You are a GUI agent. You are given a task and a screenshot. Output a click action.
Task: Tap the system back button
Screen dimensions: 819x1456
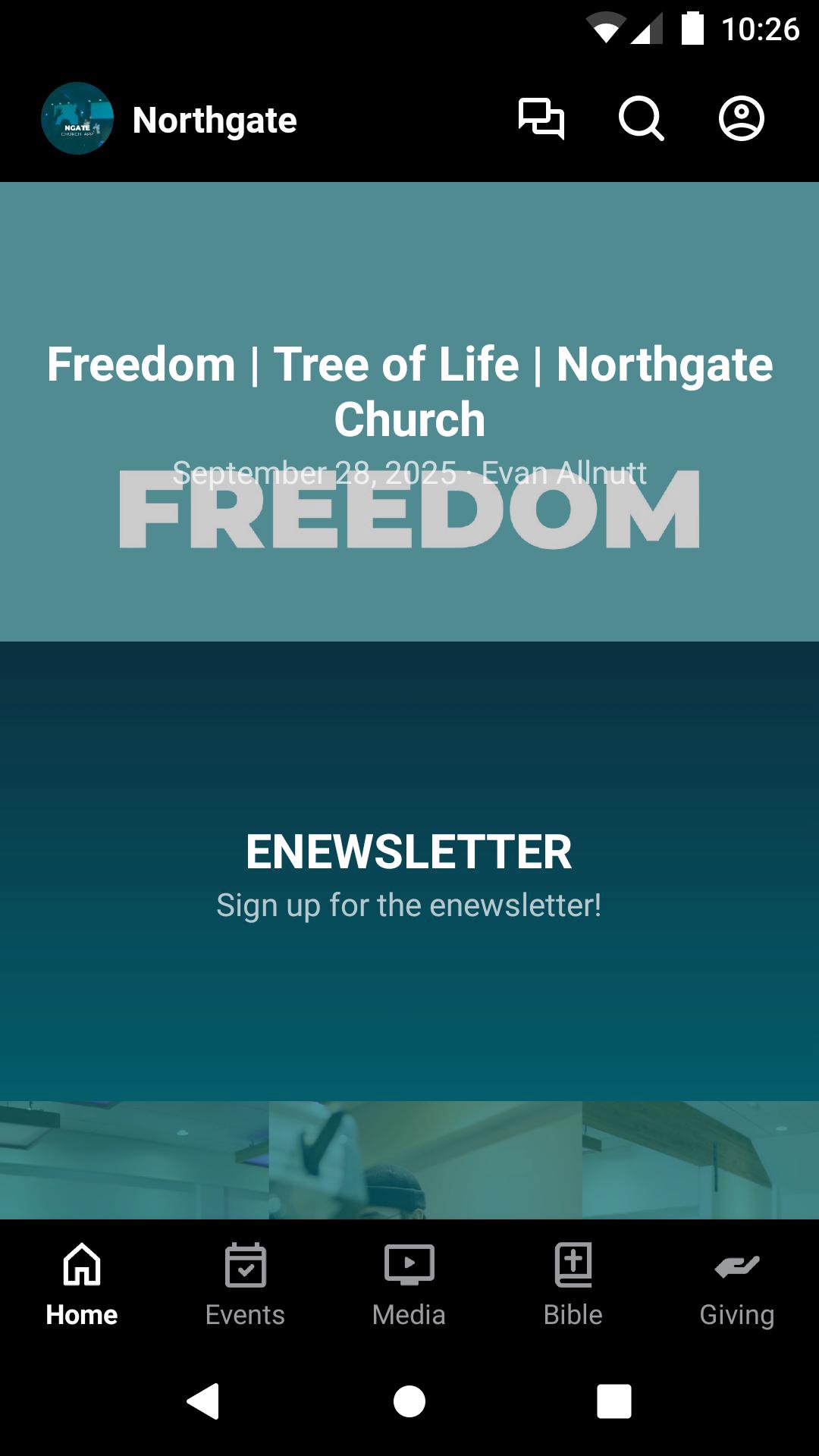tap(203, 1401)
